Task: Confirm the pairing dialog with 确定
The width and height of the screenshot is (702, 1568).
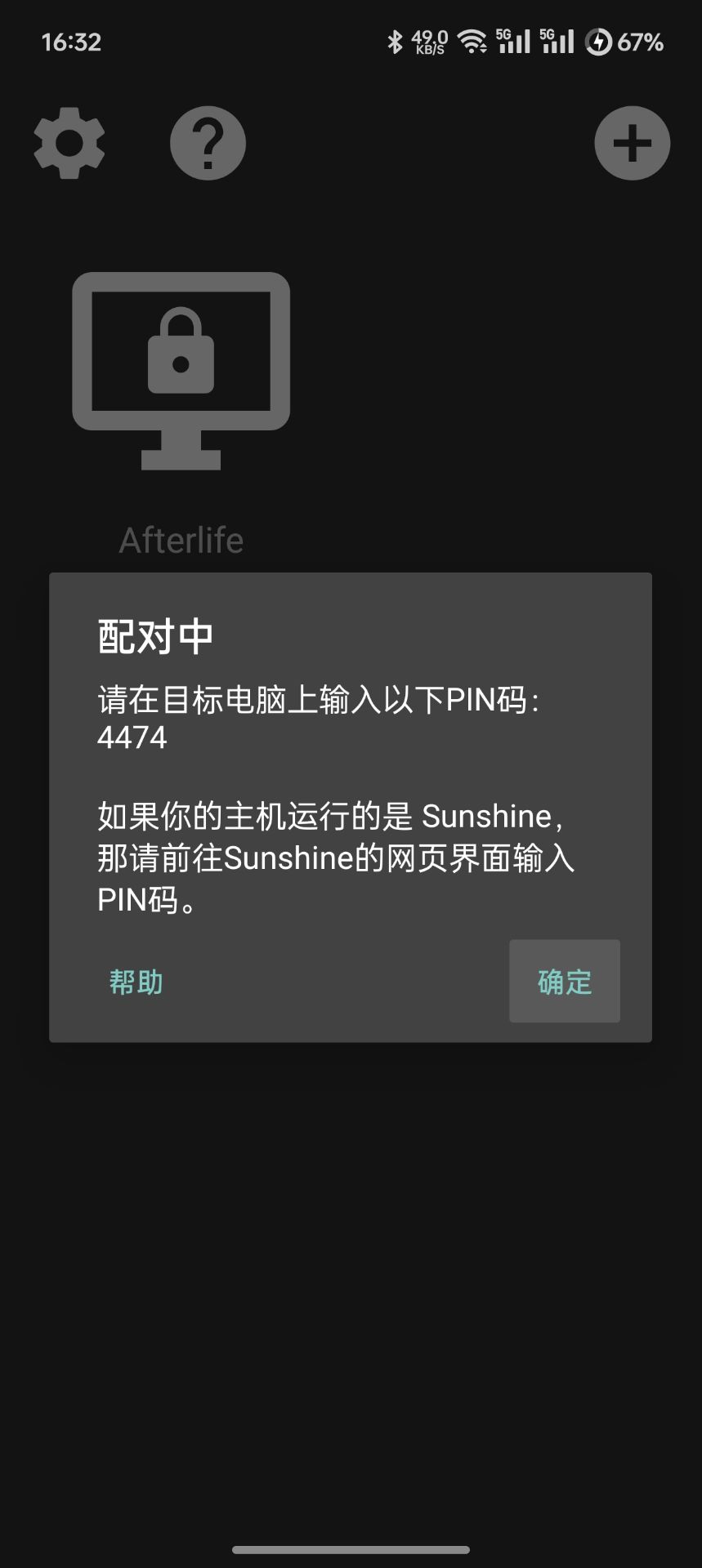Action: (x=565, y=982)
